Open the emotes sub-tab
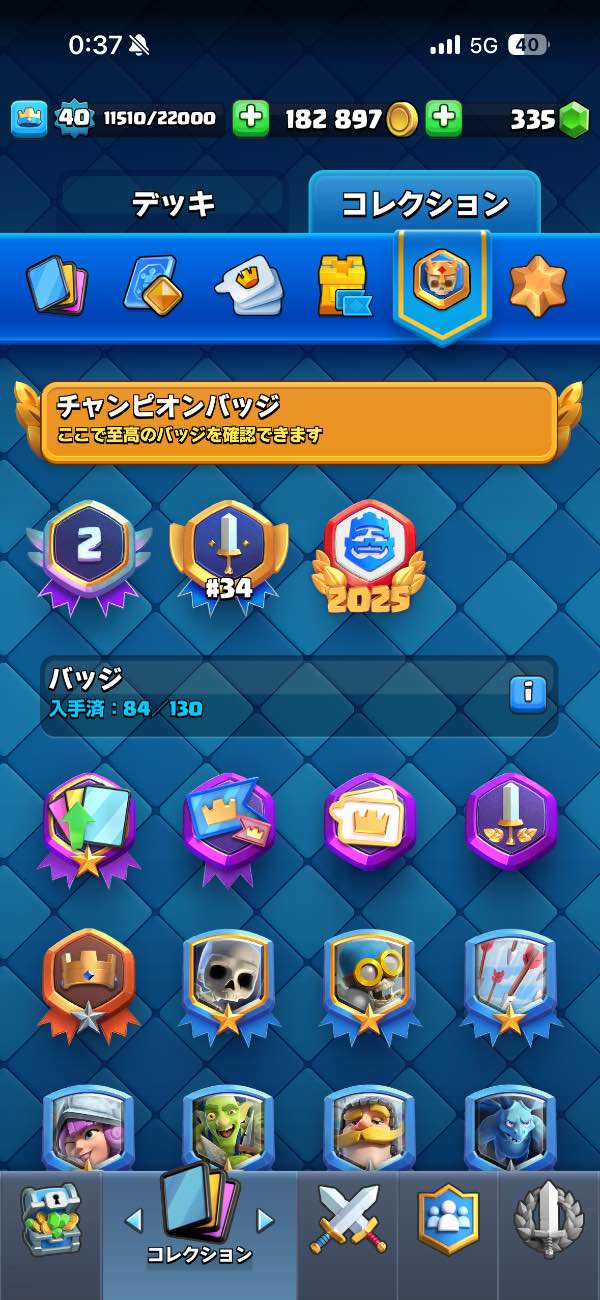600x1300 pixels. point(248,285)
